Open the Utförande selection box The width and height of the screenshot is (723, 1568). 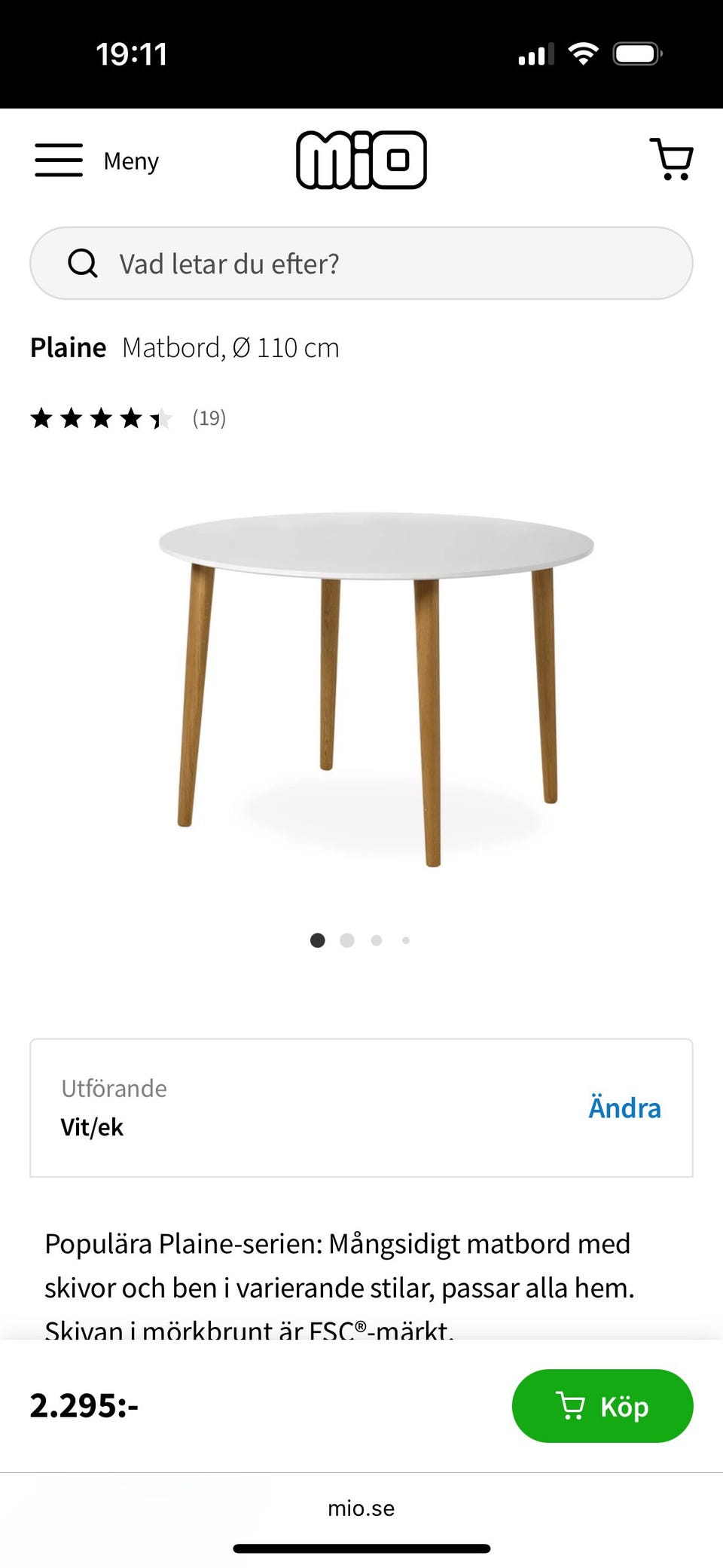tap(361, 1106)
